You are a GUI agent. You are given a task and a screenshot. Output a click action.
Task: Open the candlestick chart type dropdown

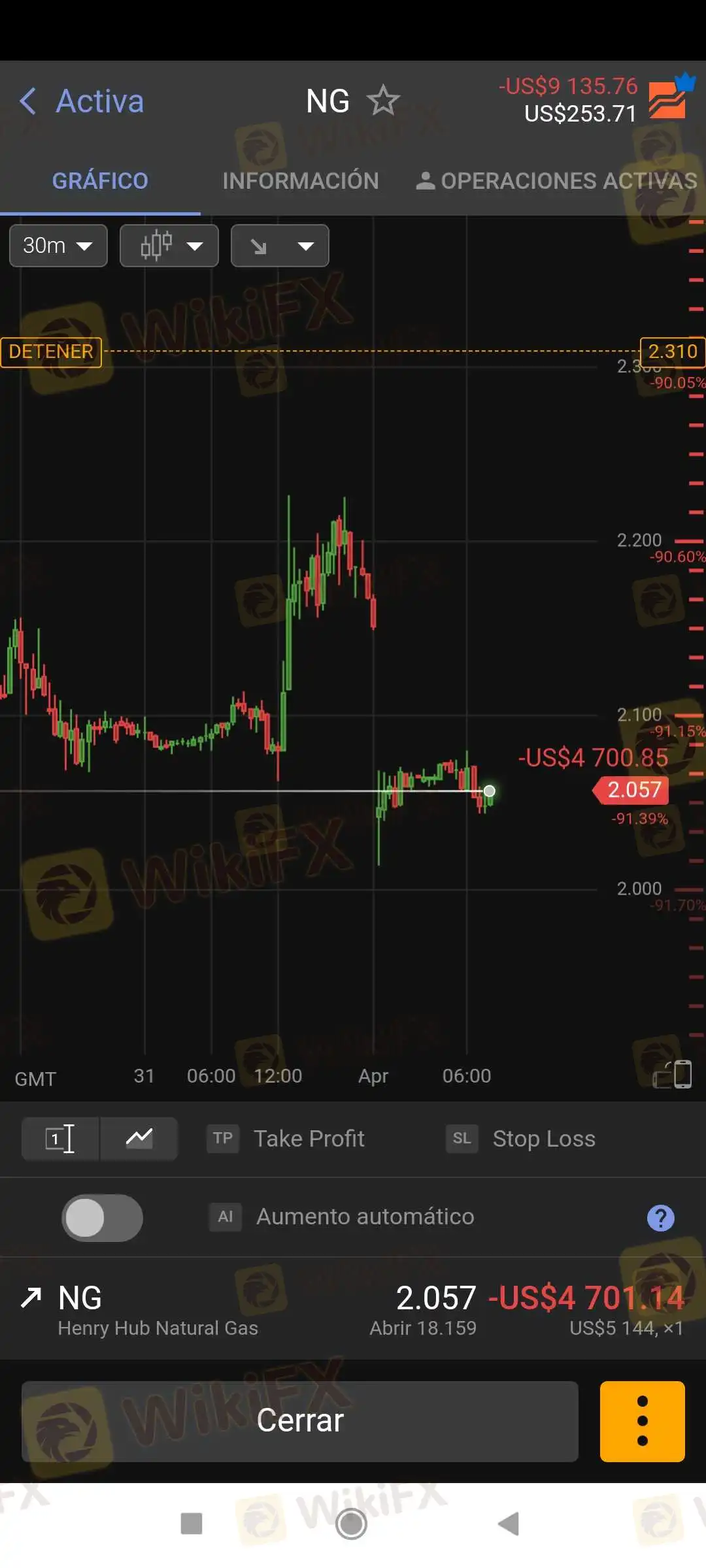tap(169, 246)
